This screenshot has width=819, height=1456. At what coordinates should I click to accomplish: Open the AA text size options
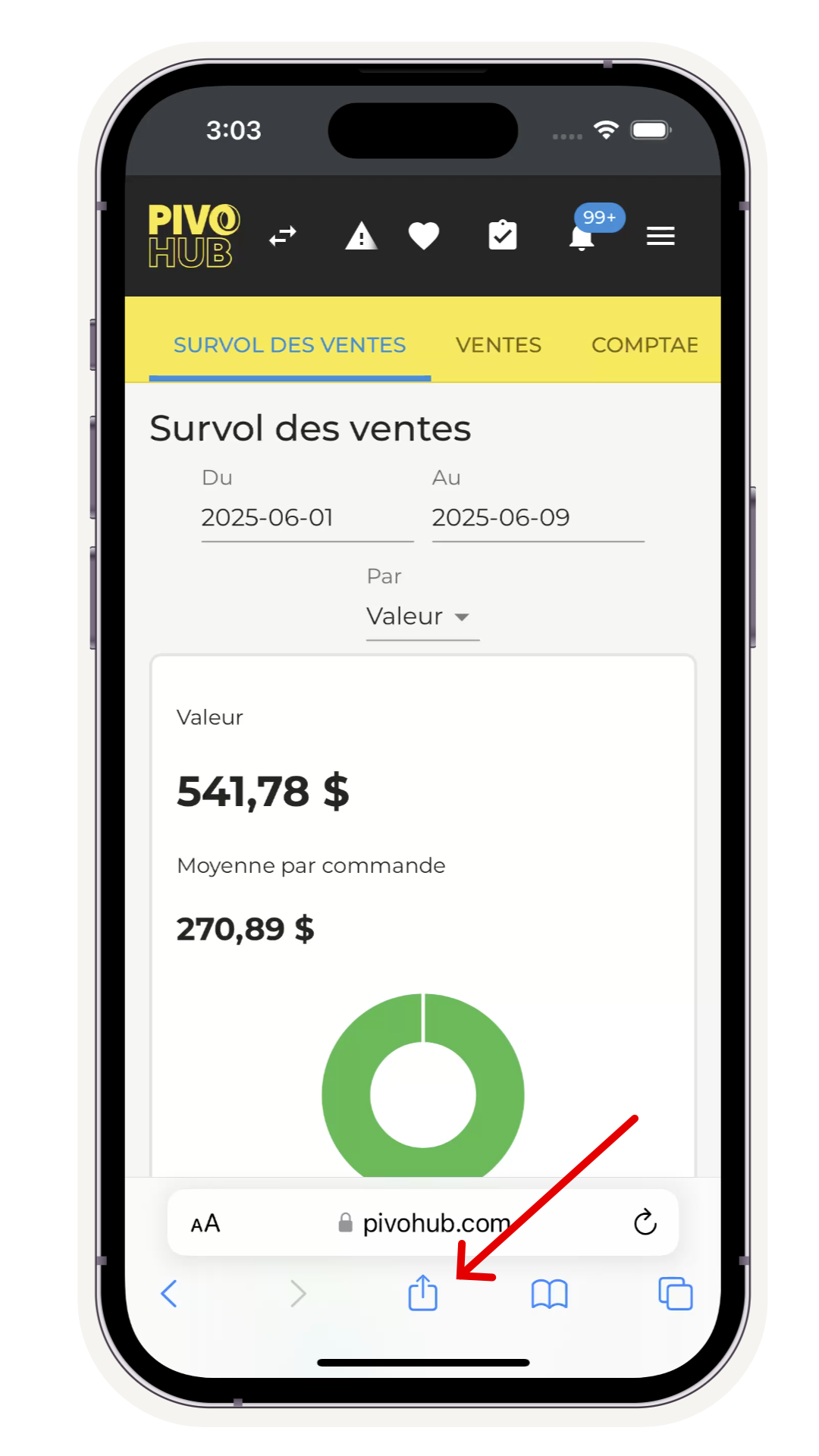206,1223
